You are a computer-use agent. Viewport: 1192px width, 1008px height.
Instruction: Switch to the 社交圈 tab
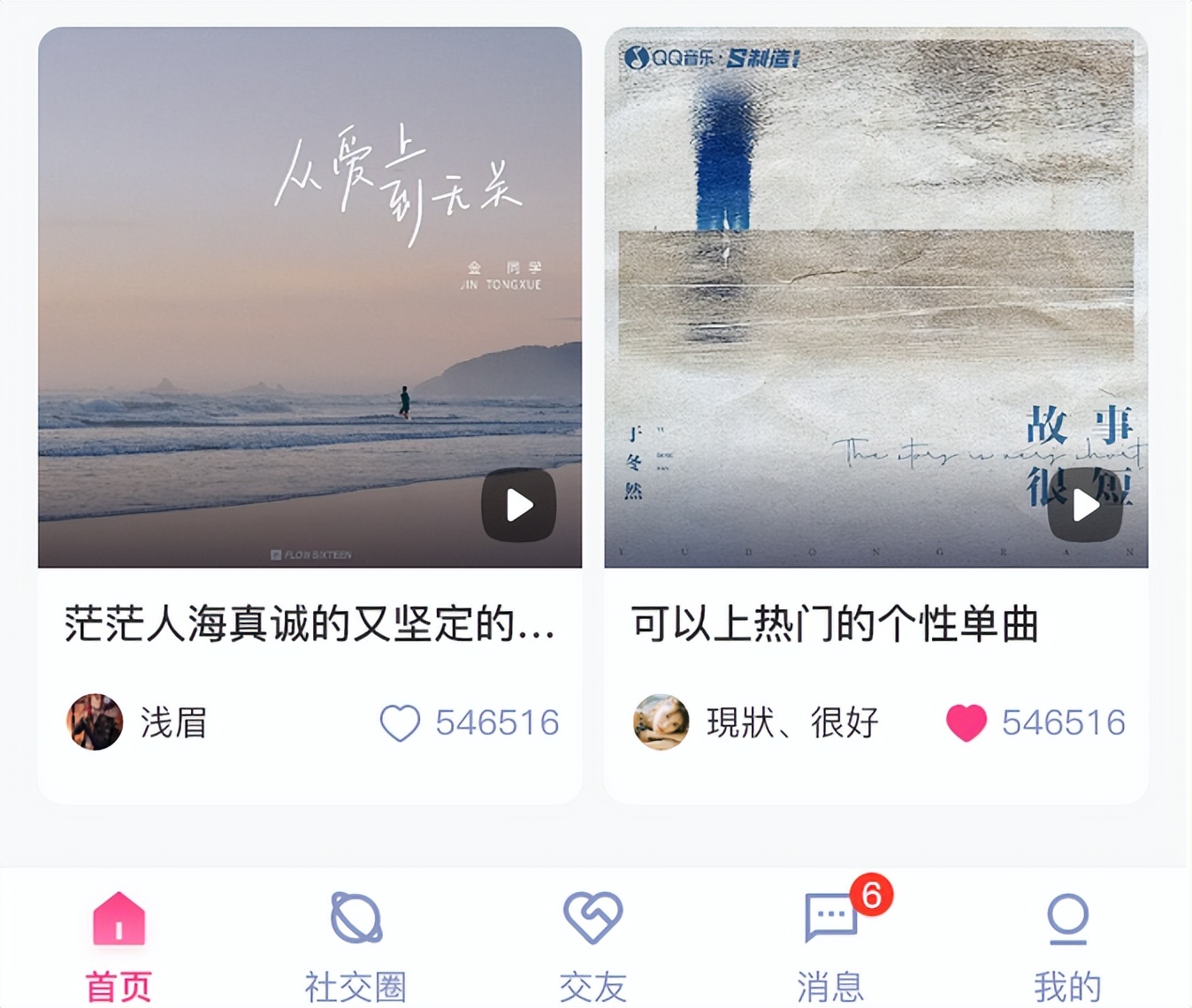tap(355, 944)
